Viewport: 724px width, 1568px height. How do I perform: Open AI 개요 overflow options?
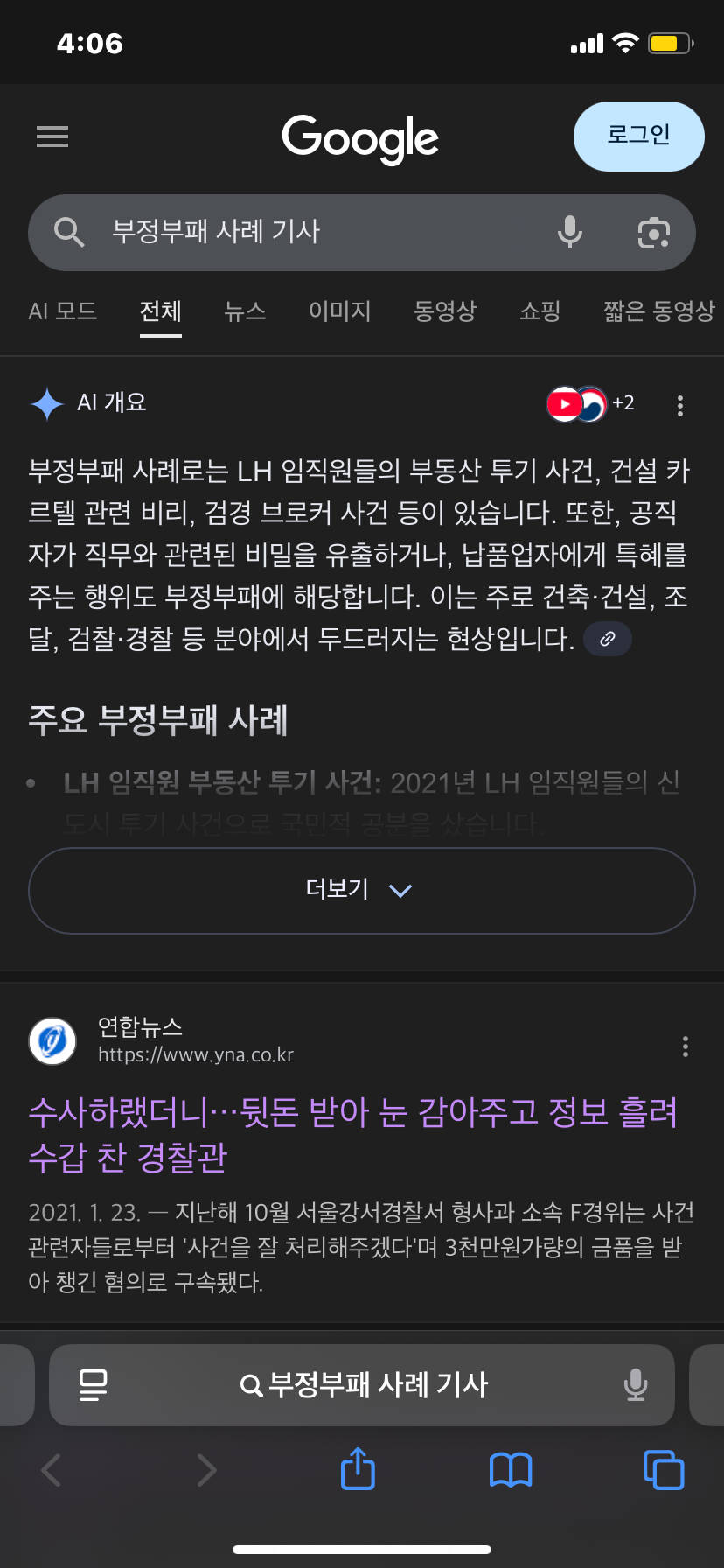point(679,405)
